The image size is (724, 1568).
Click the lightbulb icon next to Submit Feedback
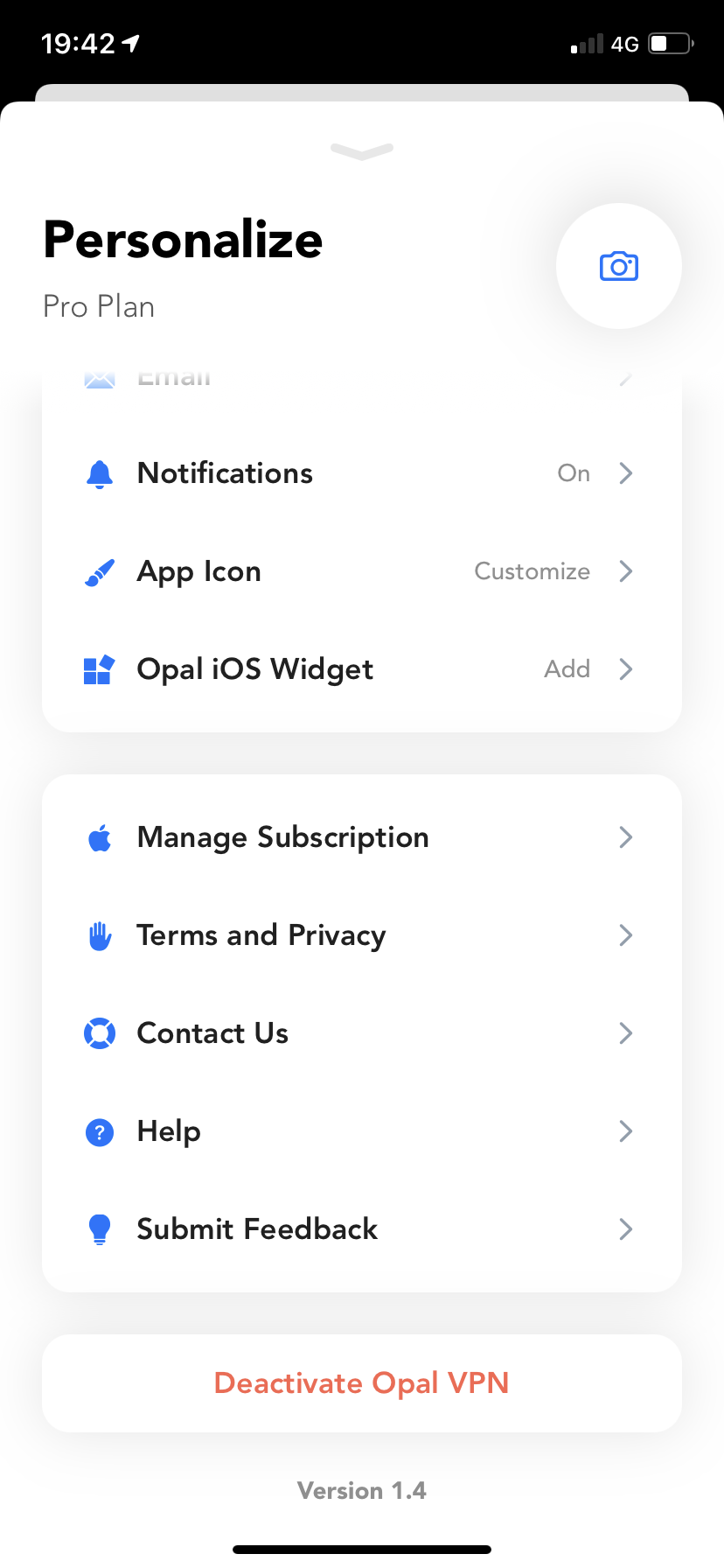100,1228
